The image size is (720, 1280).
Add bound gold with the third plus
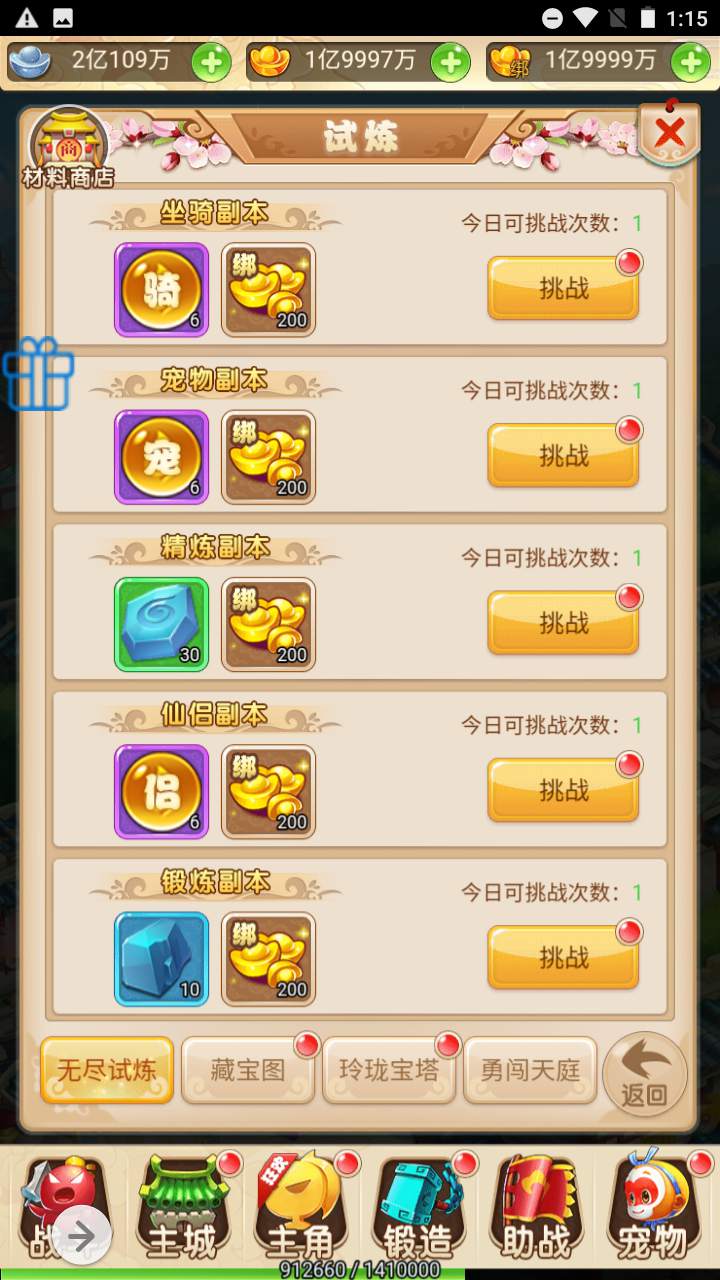point(690,62)
